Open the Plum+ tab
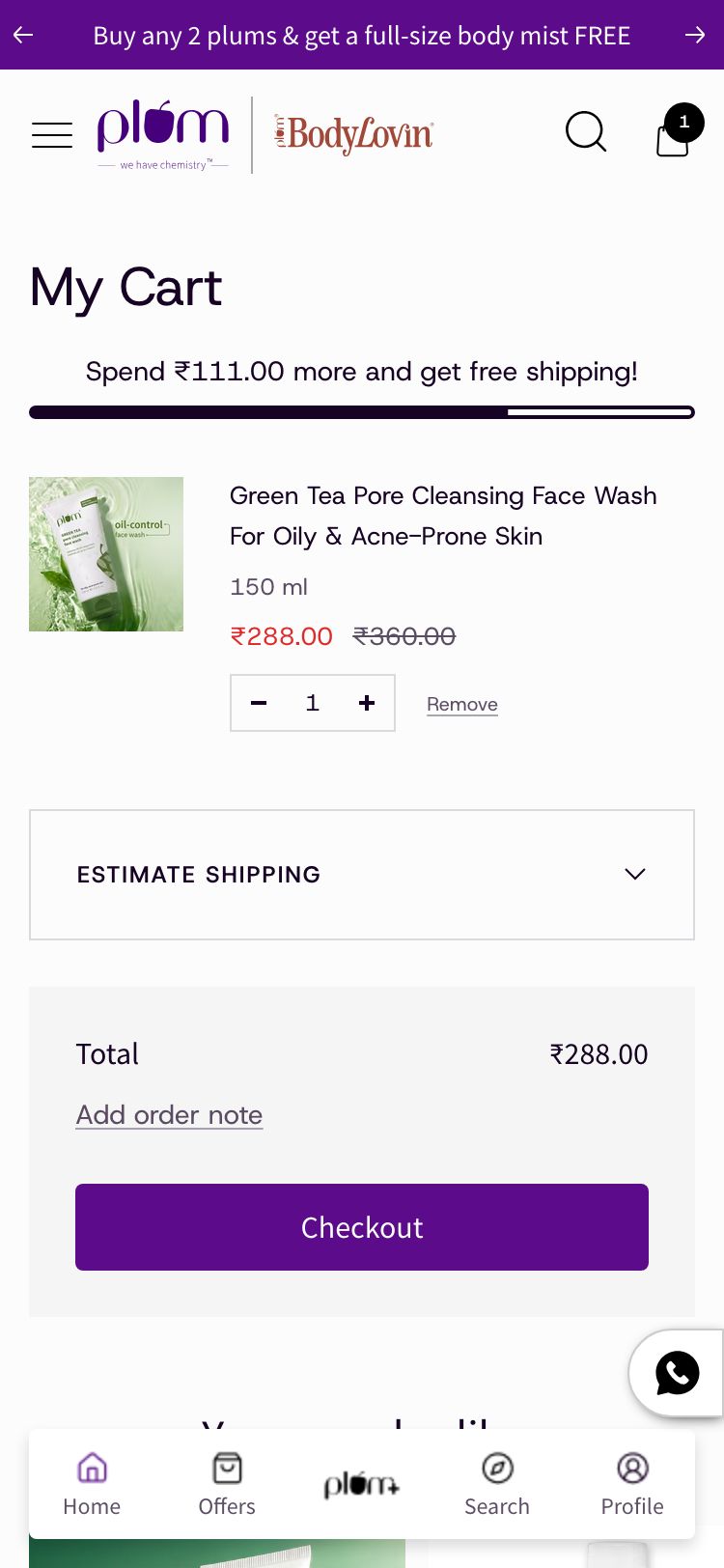724x1568 pixels. [362, 1484]
